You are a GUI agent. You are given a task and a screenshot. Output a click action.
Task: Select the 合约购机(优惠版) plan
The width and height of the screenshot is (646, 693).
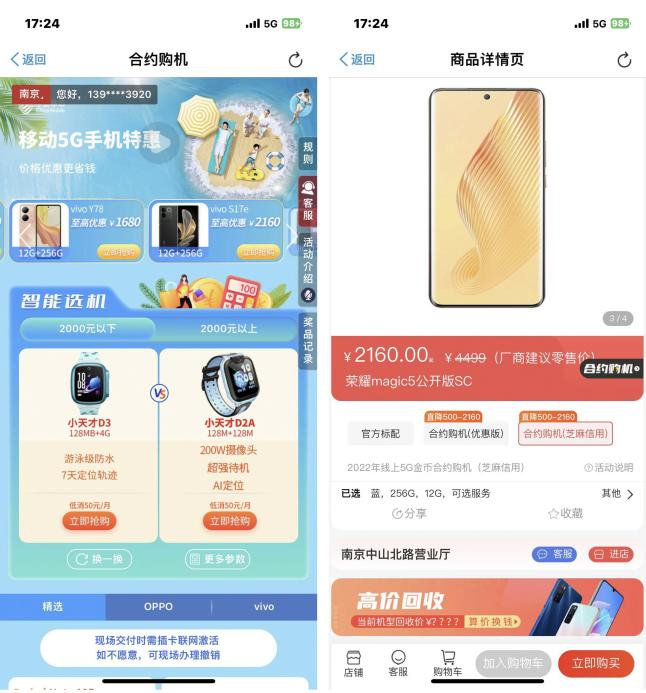tap(465, 433)
